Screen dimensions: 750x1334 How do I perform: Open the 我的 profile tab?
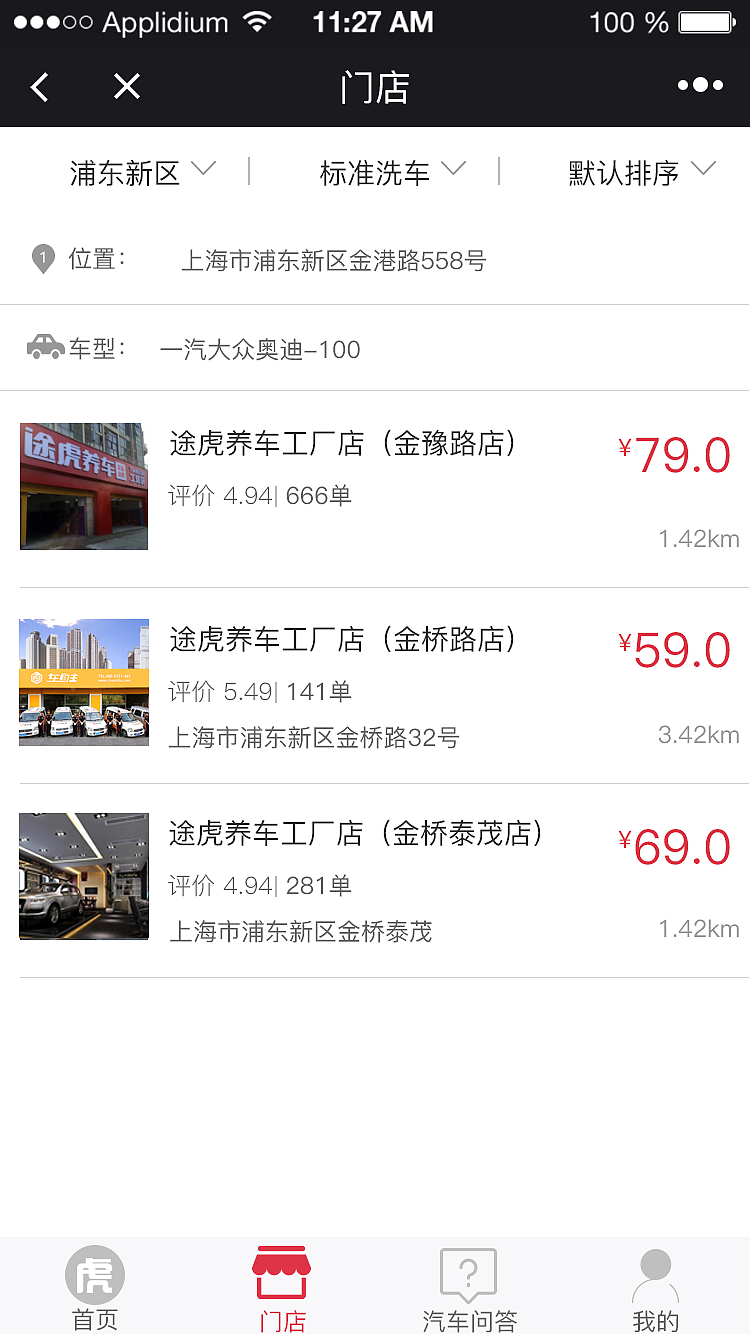point(655,1288)
